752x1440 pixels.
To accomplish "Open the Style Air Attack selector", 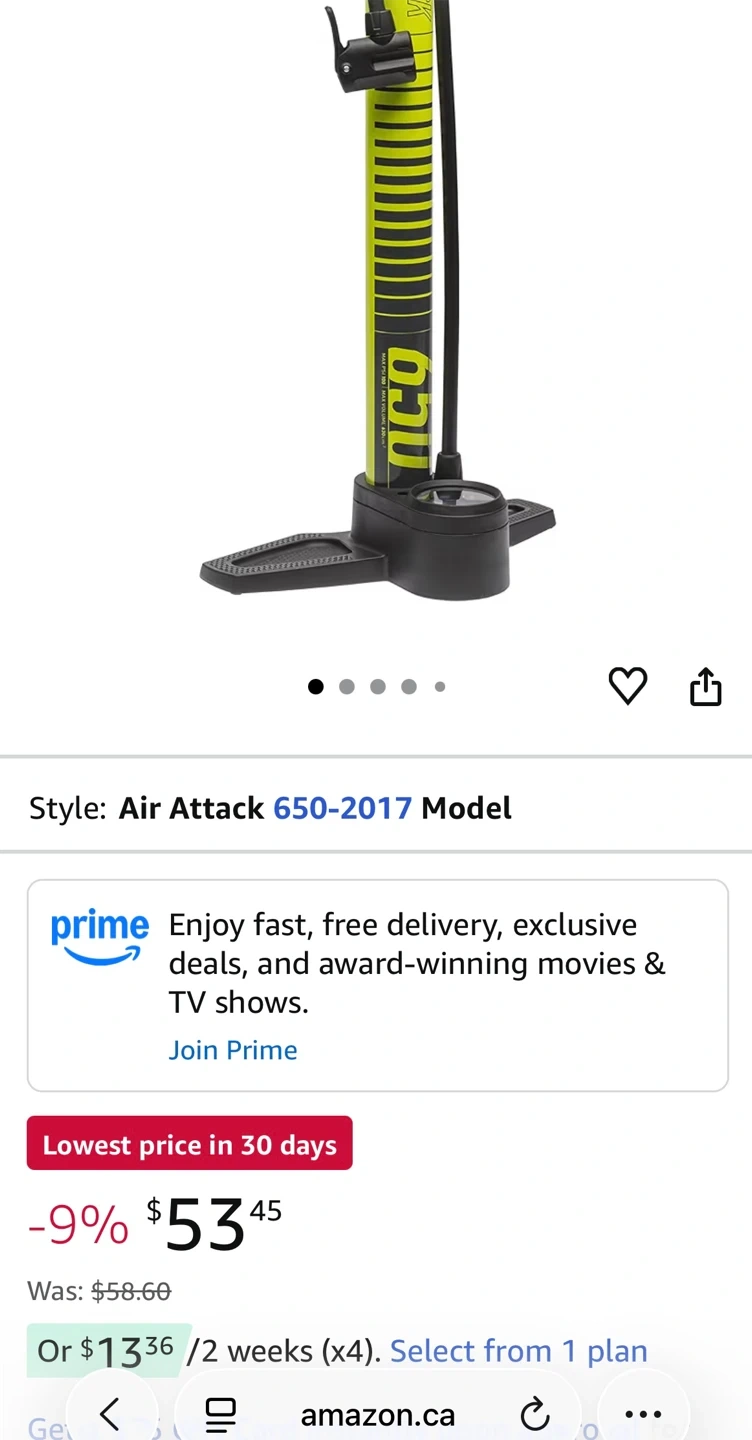I will (x=270, y=808).
